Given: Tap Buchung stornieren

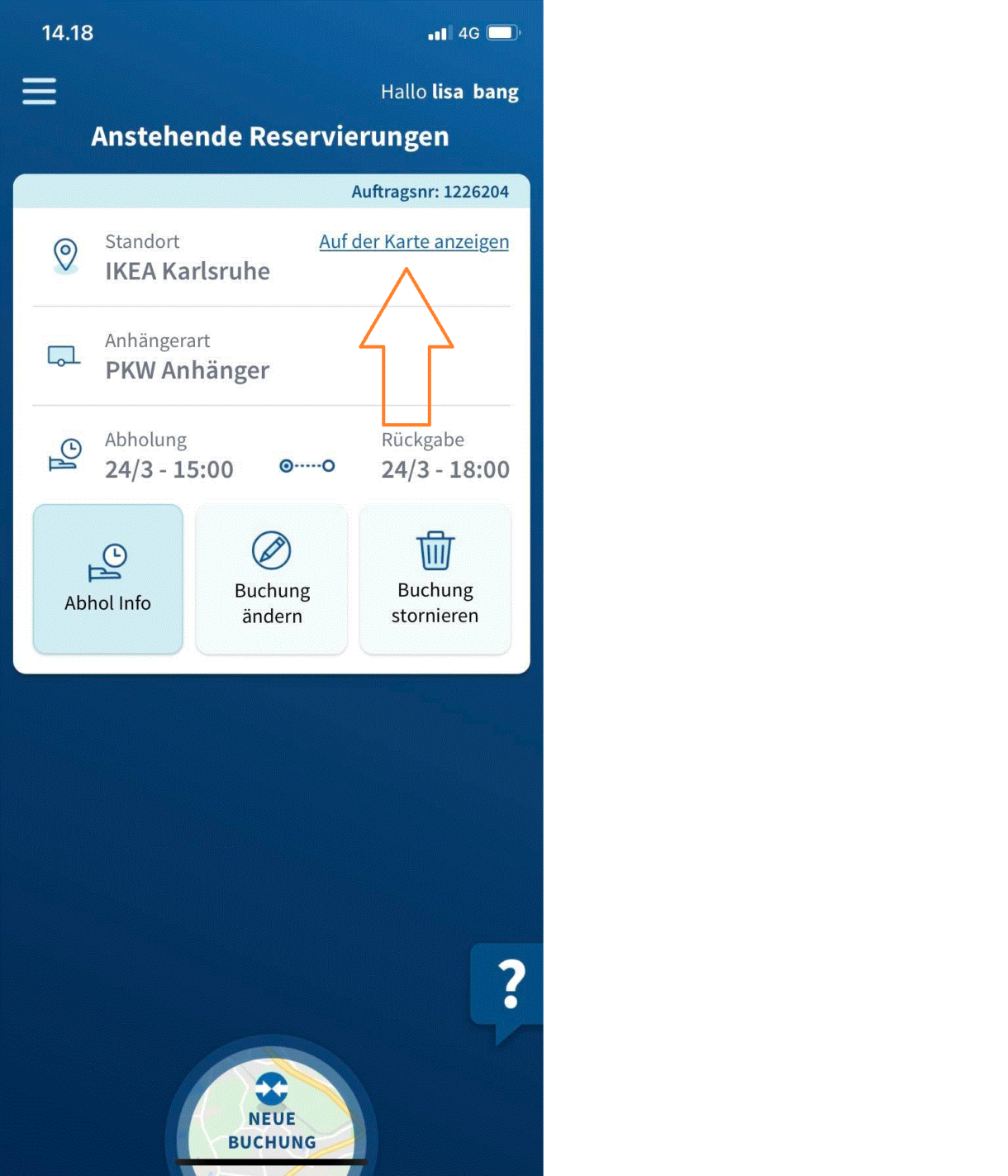Looking at the screenshot, I should pyautogui.click(x=435, y=578).
